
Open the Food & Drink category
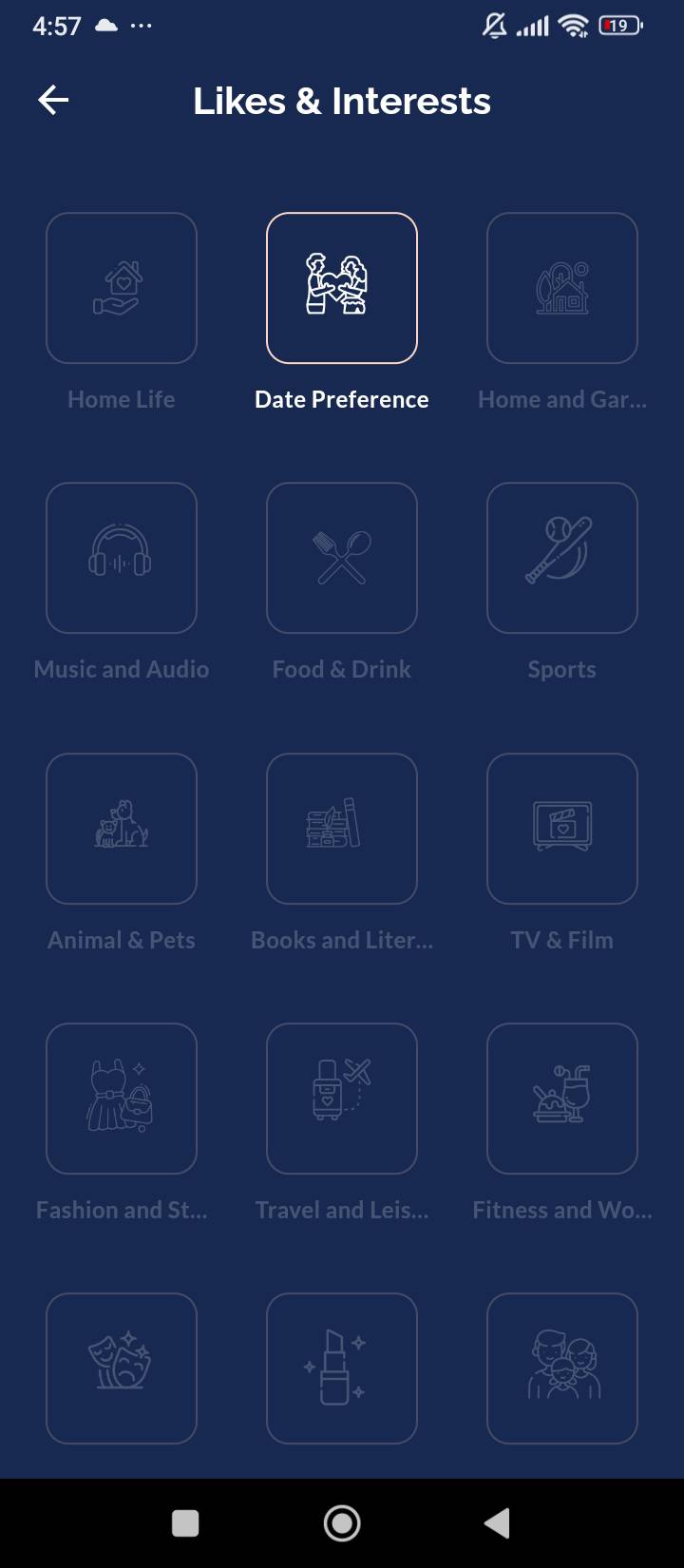(x=342, y=558)
